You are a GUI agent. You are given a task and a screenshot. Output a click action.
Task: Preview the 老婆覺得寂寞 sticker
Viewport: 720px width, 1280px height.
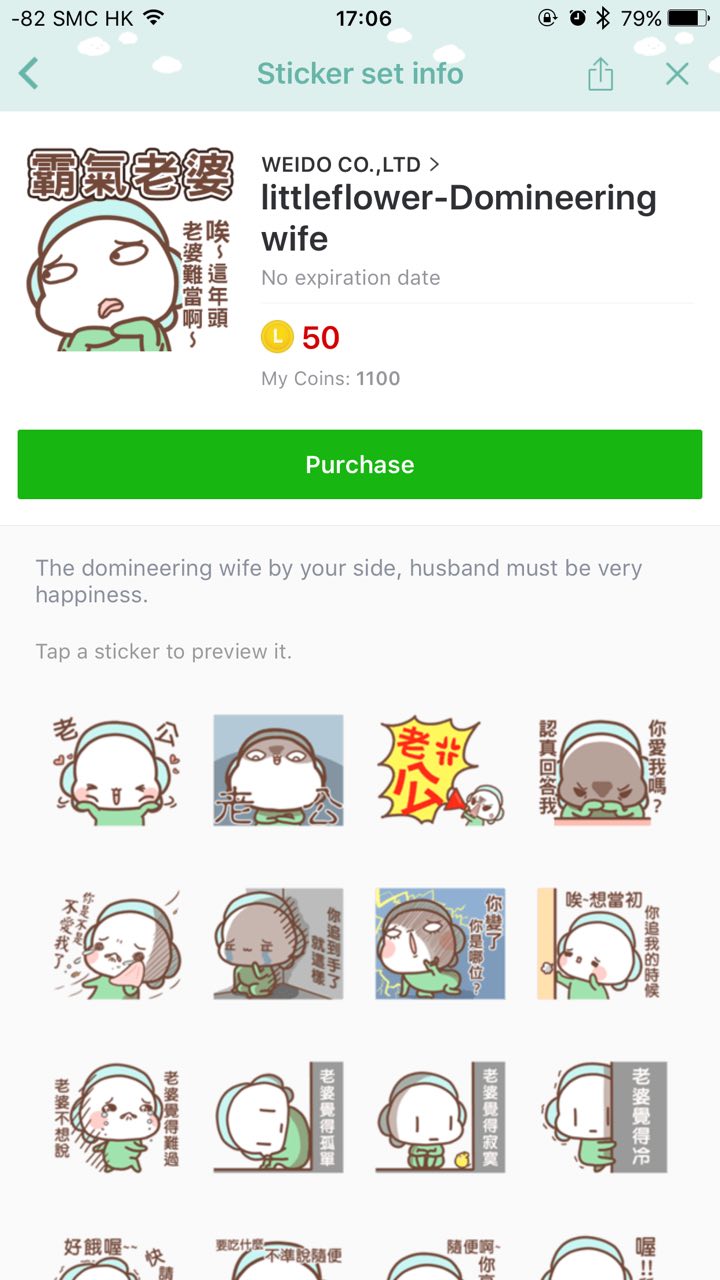pyautogui.click(x=440, y=1117)
